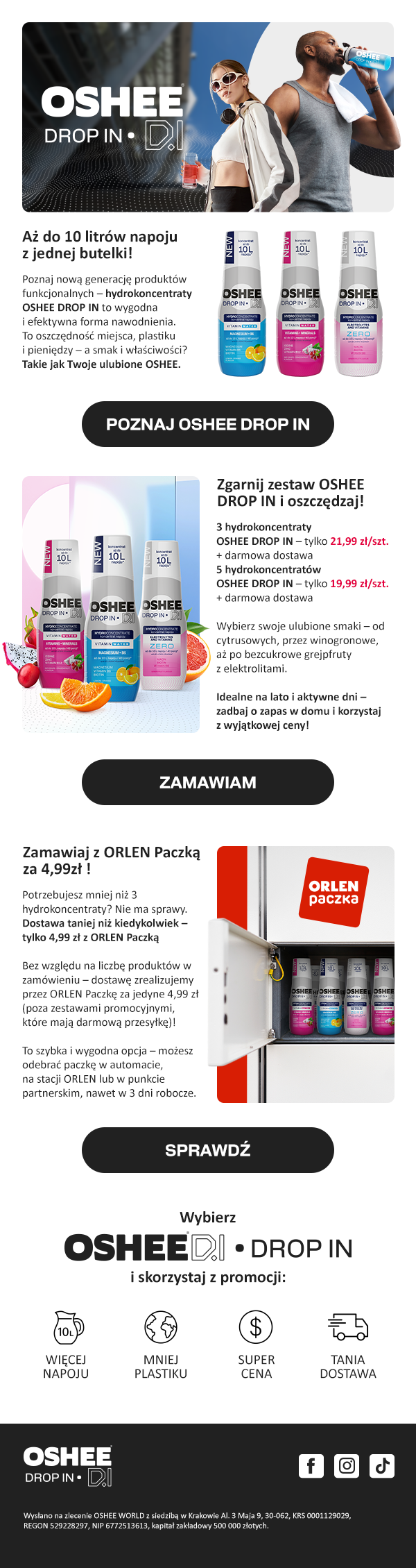Open OSHEE's Instagram profile
The image size is (416, 1568).
point(347,1465)
